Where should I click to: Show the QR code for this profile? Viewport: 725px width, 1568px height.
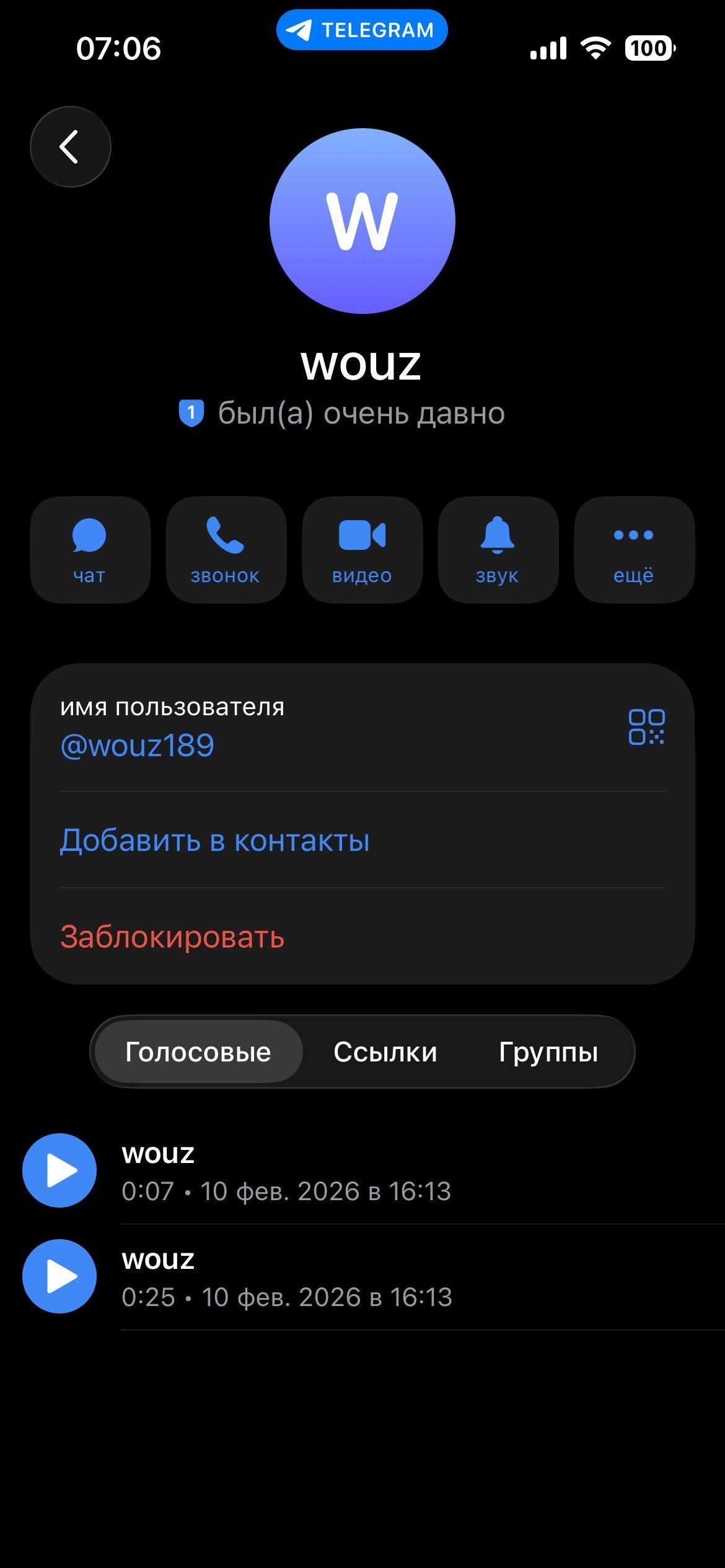coord(646,727)
